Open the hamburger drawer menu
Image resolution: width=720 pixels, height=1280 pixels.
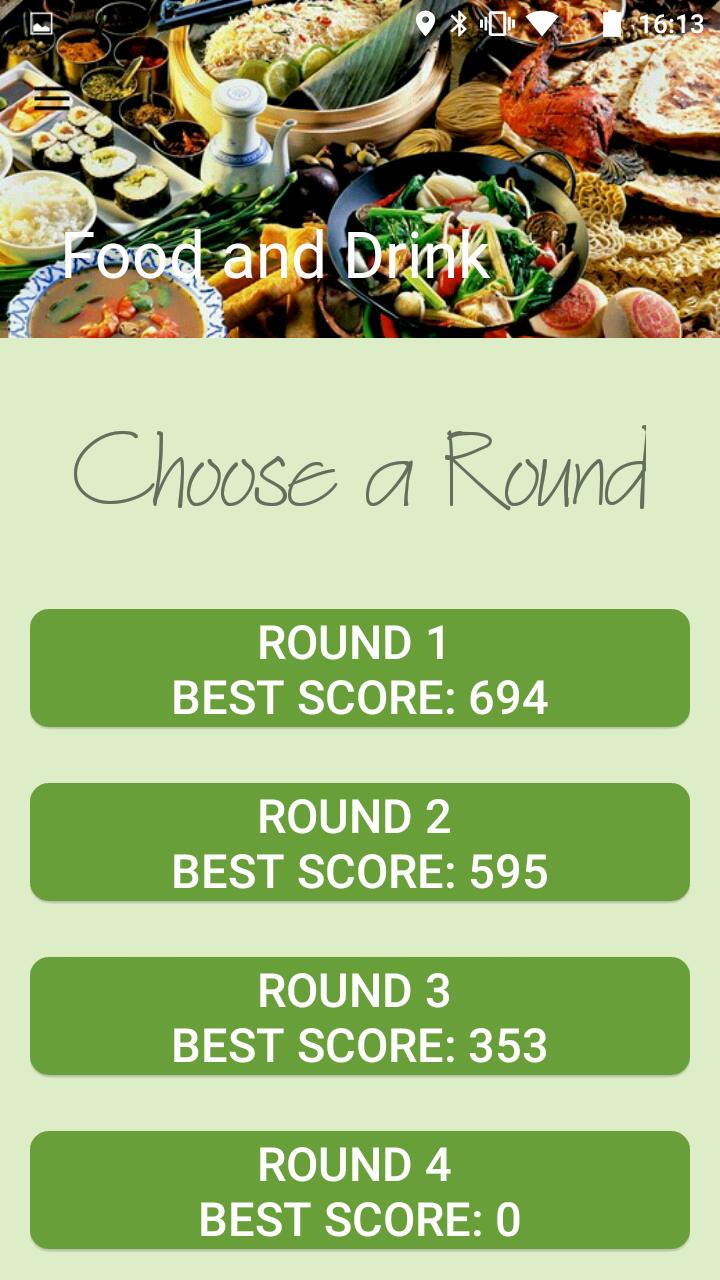tap(52, 99)
